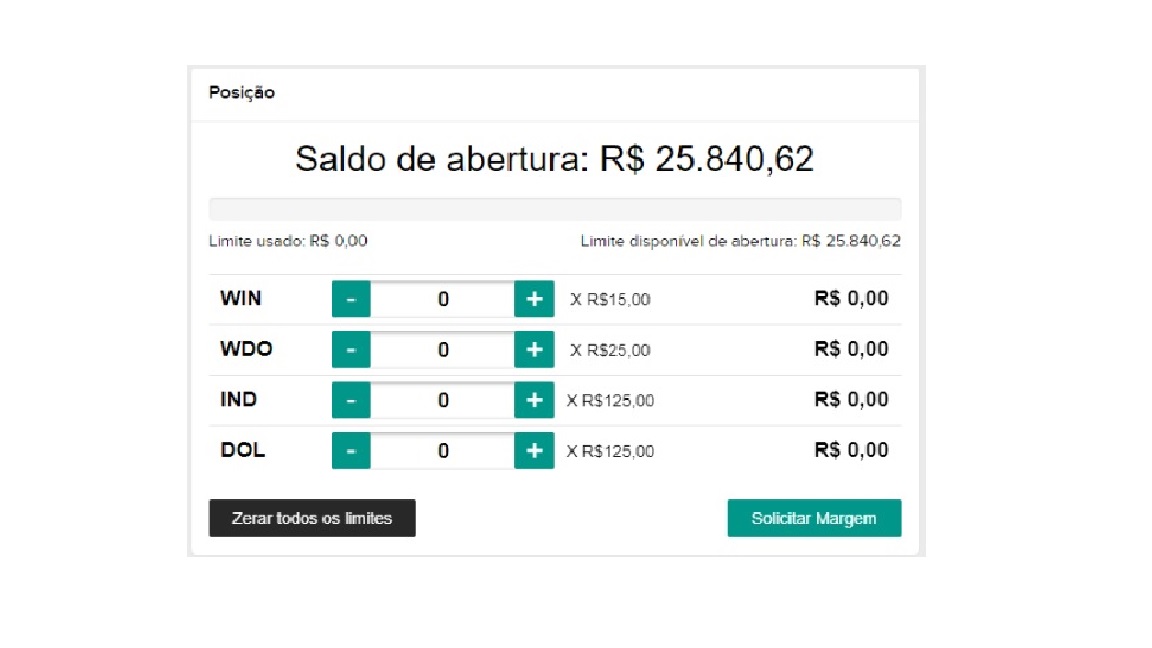The height and width of the screenshot is (648, 1152).
Task: Tap Zerar todos os limites
Action: coord(312,518)
